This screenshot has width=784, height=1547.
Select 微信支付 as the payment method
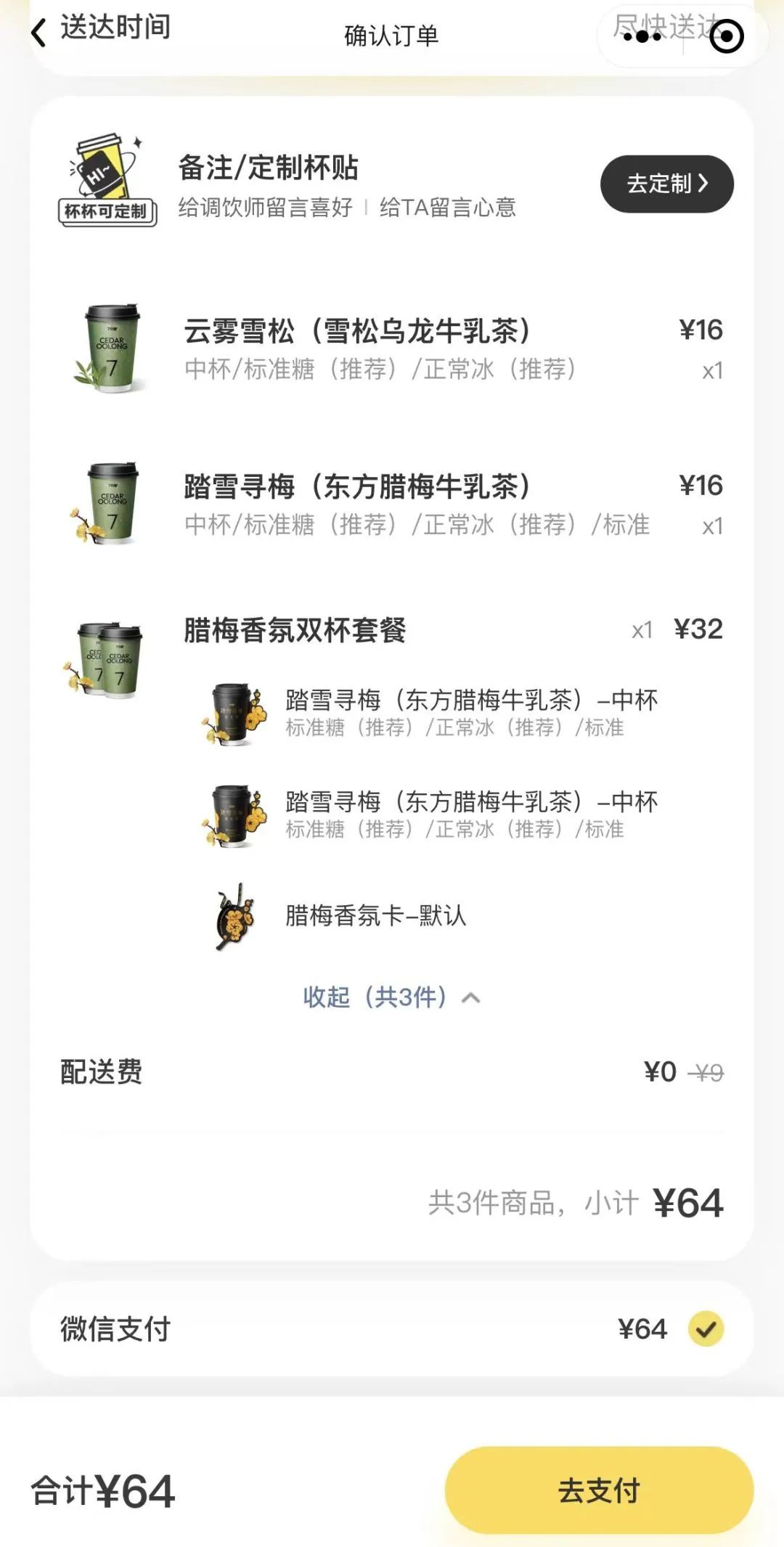click(706, 1329)
